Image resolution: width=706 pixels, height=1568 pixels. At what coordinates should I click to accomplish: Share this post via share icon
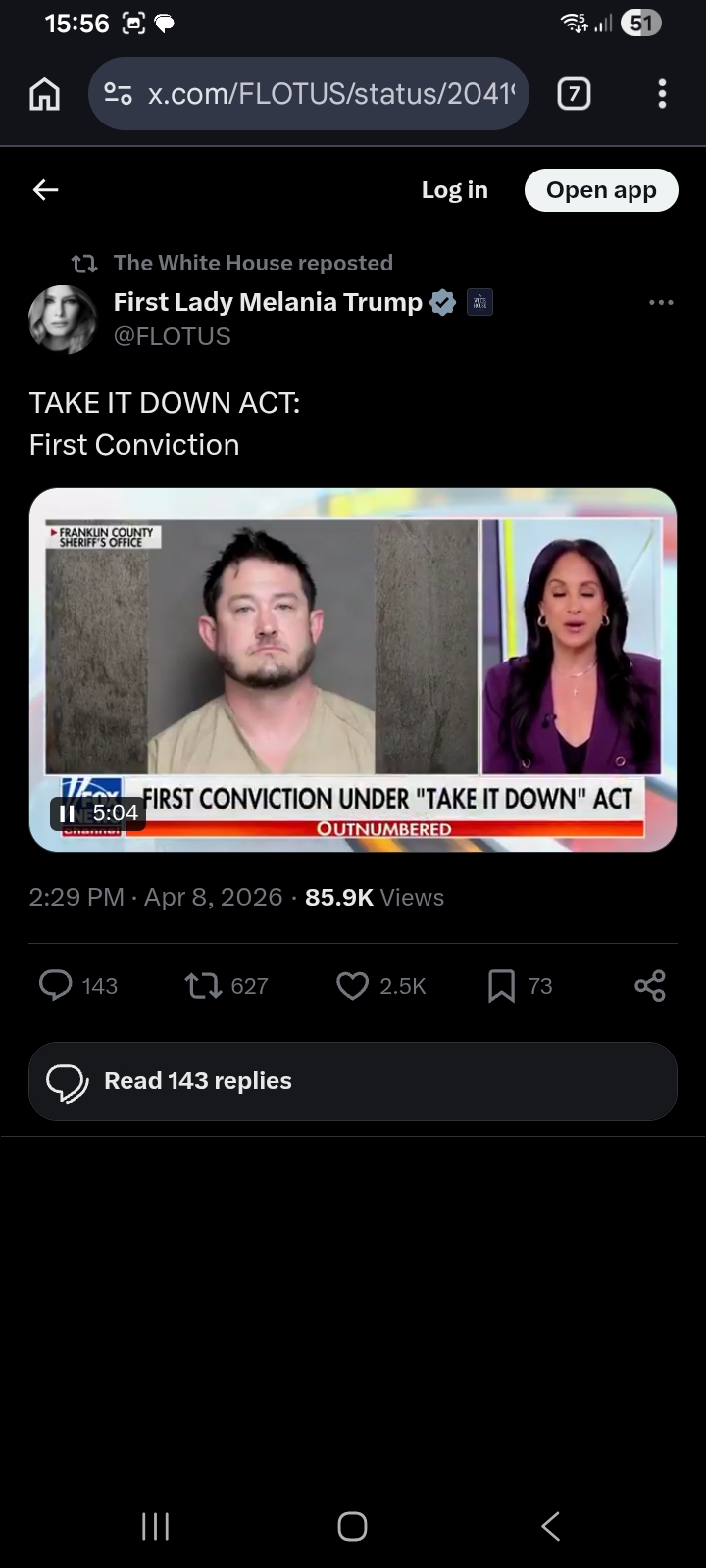point(649,985)
